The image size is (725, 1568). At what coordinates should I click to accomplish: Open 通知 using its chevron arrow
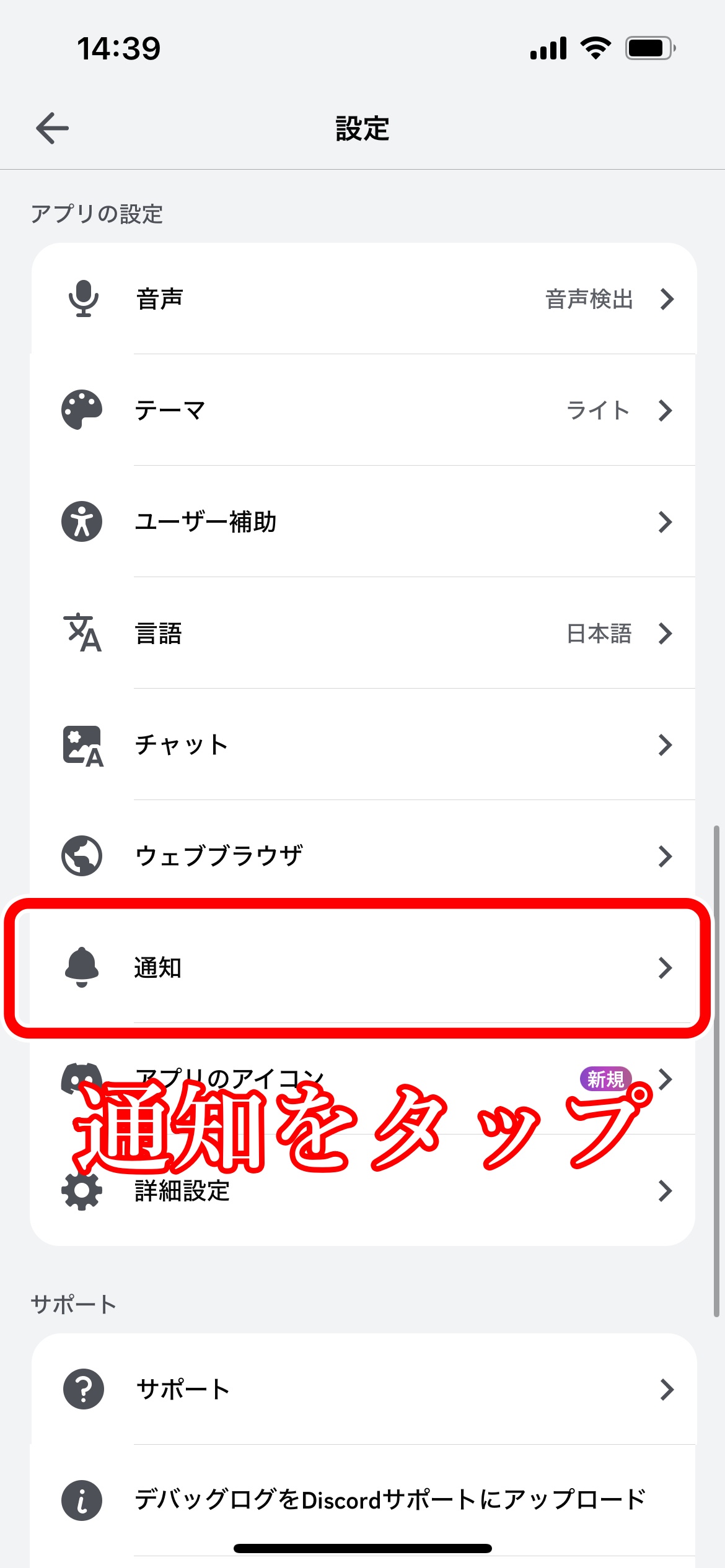coord(667,968)
